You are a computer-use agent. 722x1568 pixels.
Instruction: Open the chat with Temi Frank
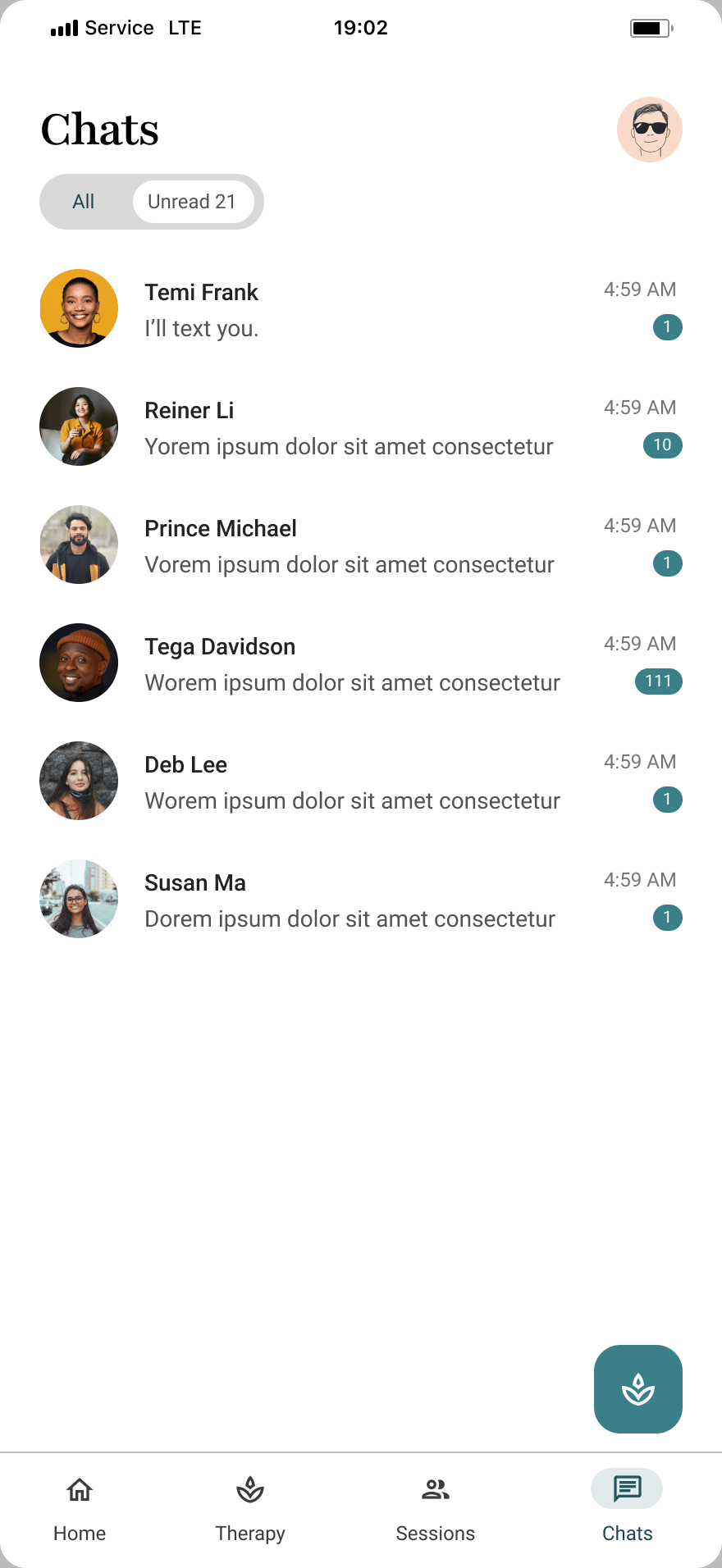point(361,308)
